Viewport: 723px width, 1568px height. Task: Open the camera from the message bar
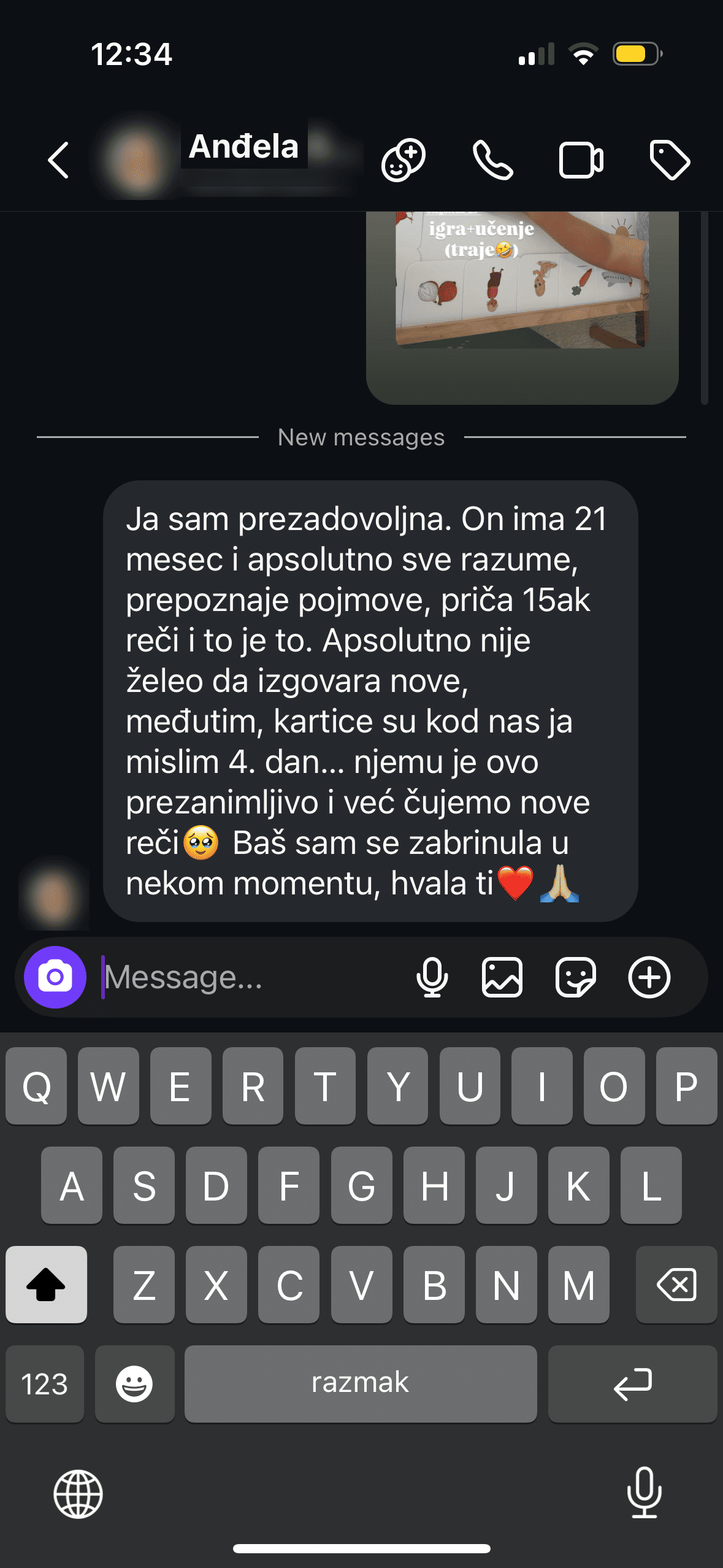(x=55, y=977)
